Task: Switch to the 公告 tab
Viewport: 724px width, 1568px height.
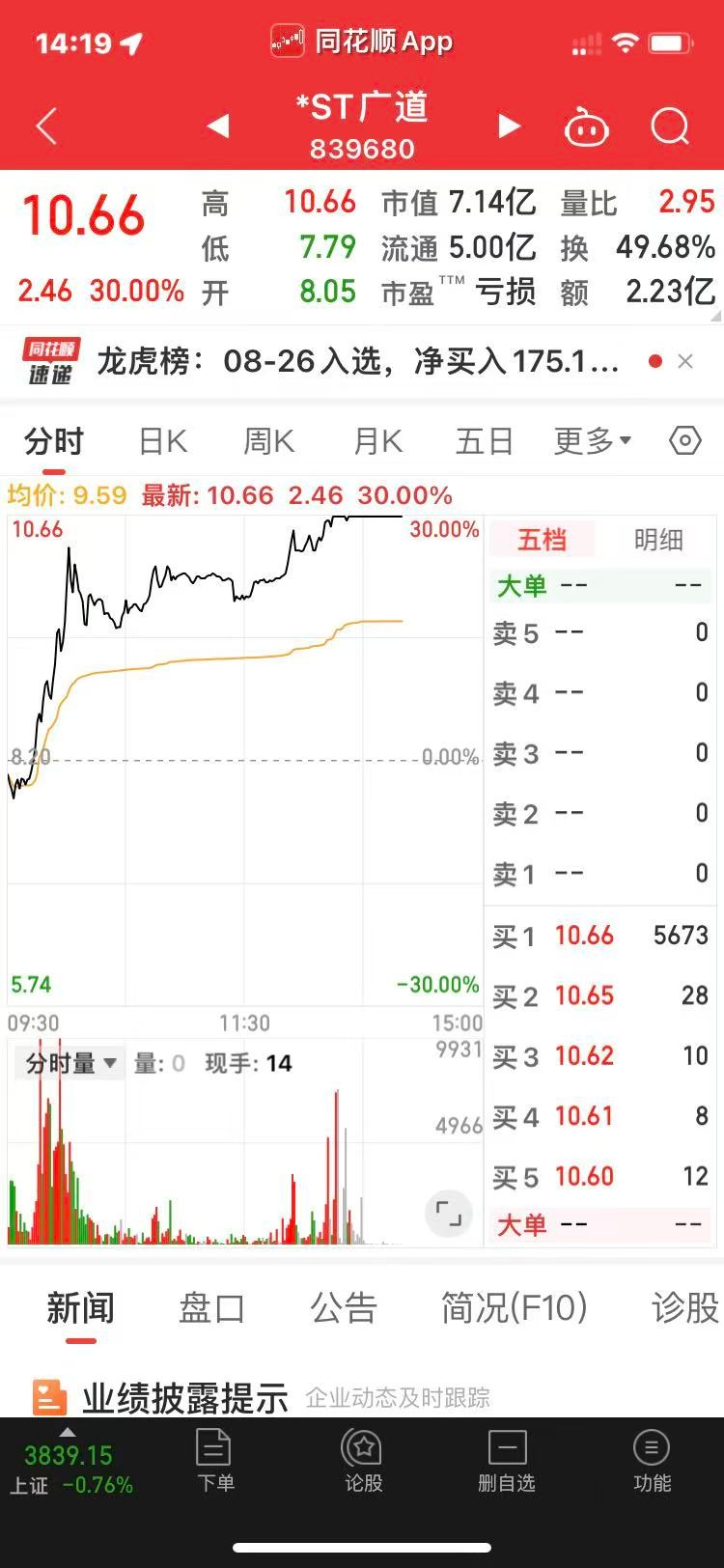Action: click(x=344, y=1309)
